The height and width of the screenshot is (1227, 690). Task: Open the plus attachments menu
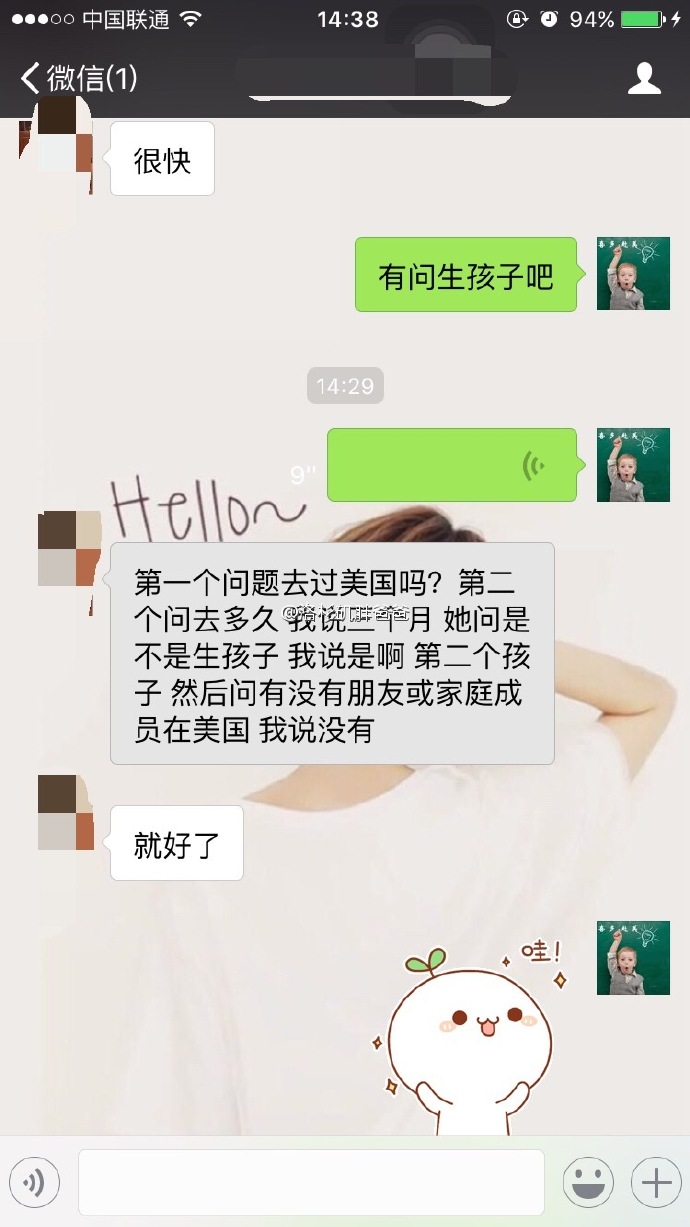656,1183
